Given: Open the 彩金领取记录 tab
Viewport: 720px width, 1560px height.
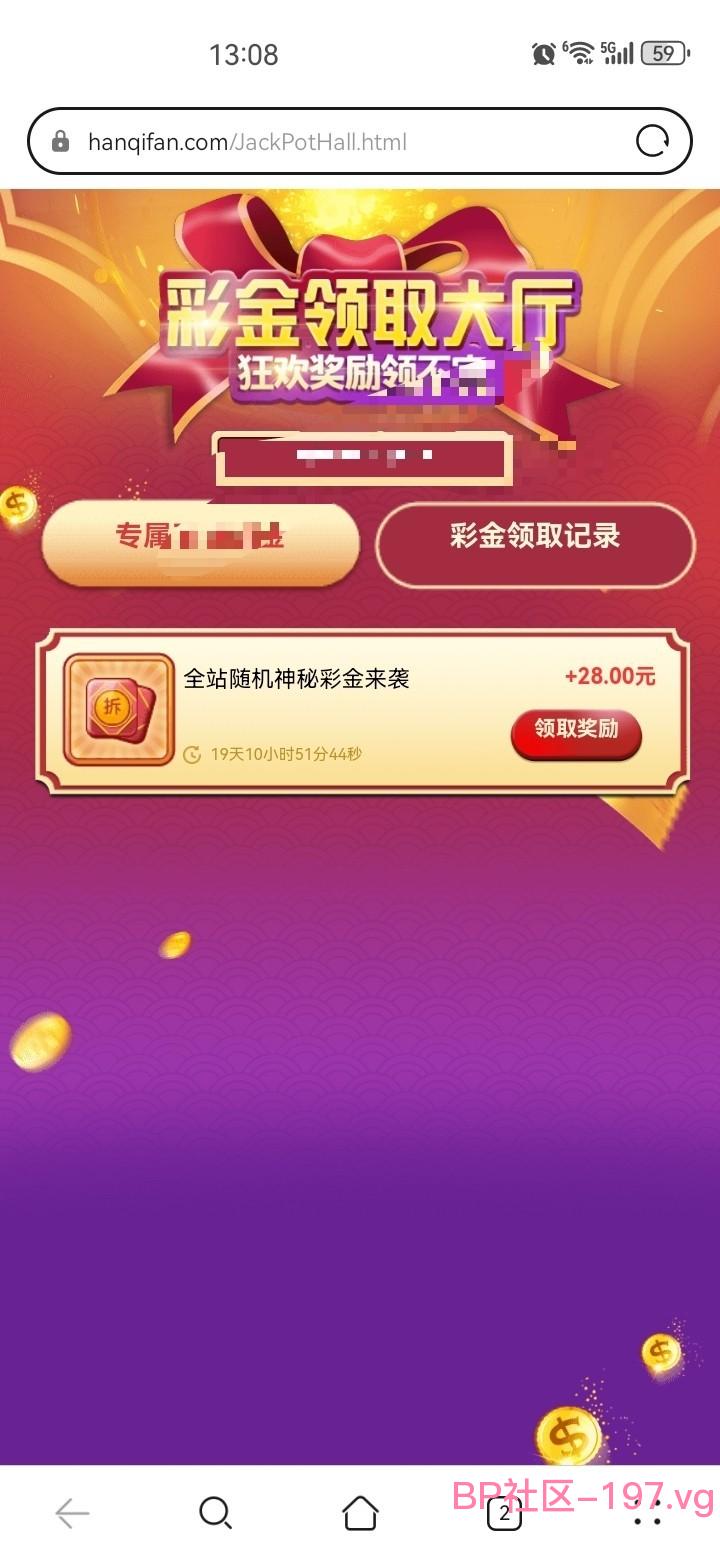Looking at the screenshot, I should (x=535, y=544).
